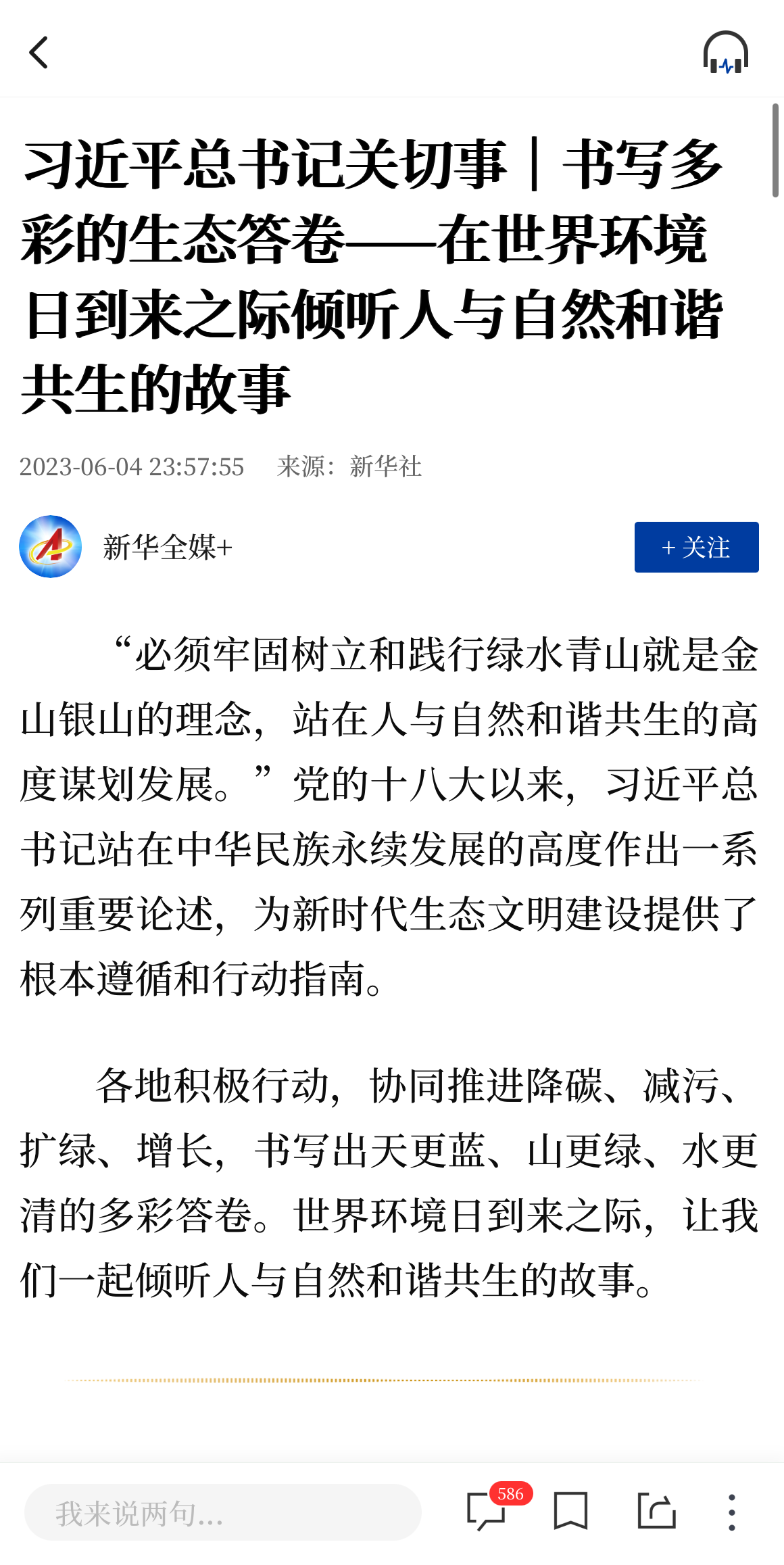Open the three-dot more options menu
This screenshot has height=1565, width=784.
[x=732, y=1512]
